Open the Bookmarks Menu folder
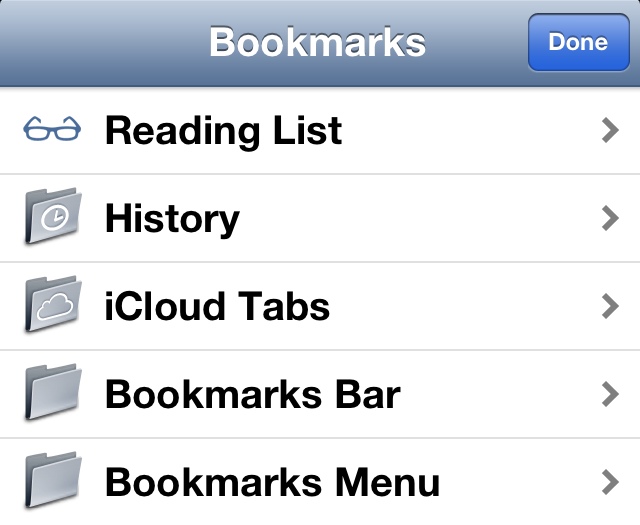The width and height of the screenshot is (640, 525). pos(320,481)
